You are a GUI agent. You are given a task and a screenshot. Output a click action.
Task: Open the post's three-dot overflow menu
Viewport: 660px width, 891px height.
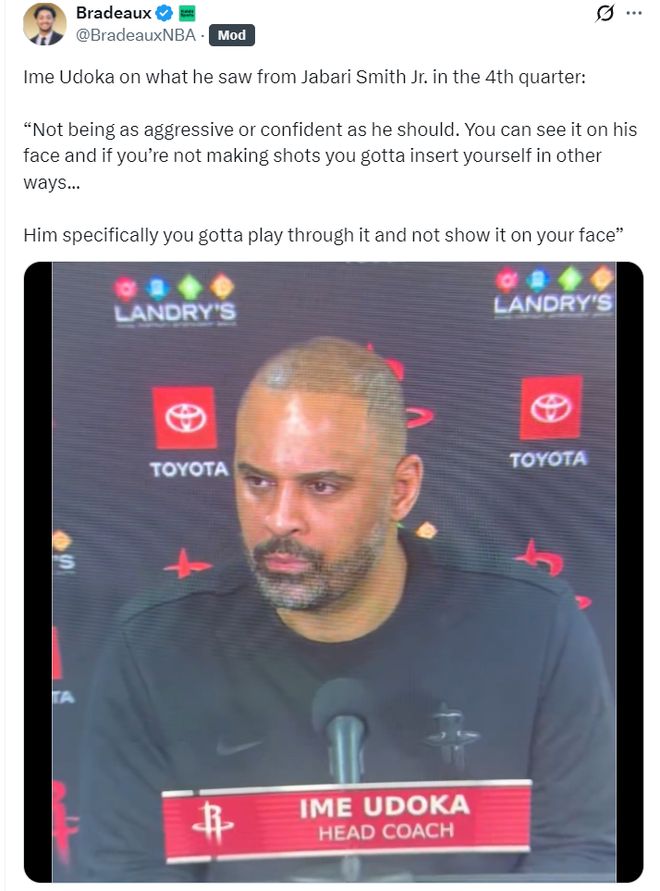(634, 14)
